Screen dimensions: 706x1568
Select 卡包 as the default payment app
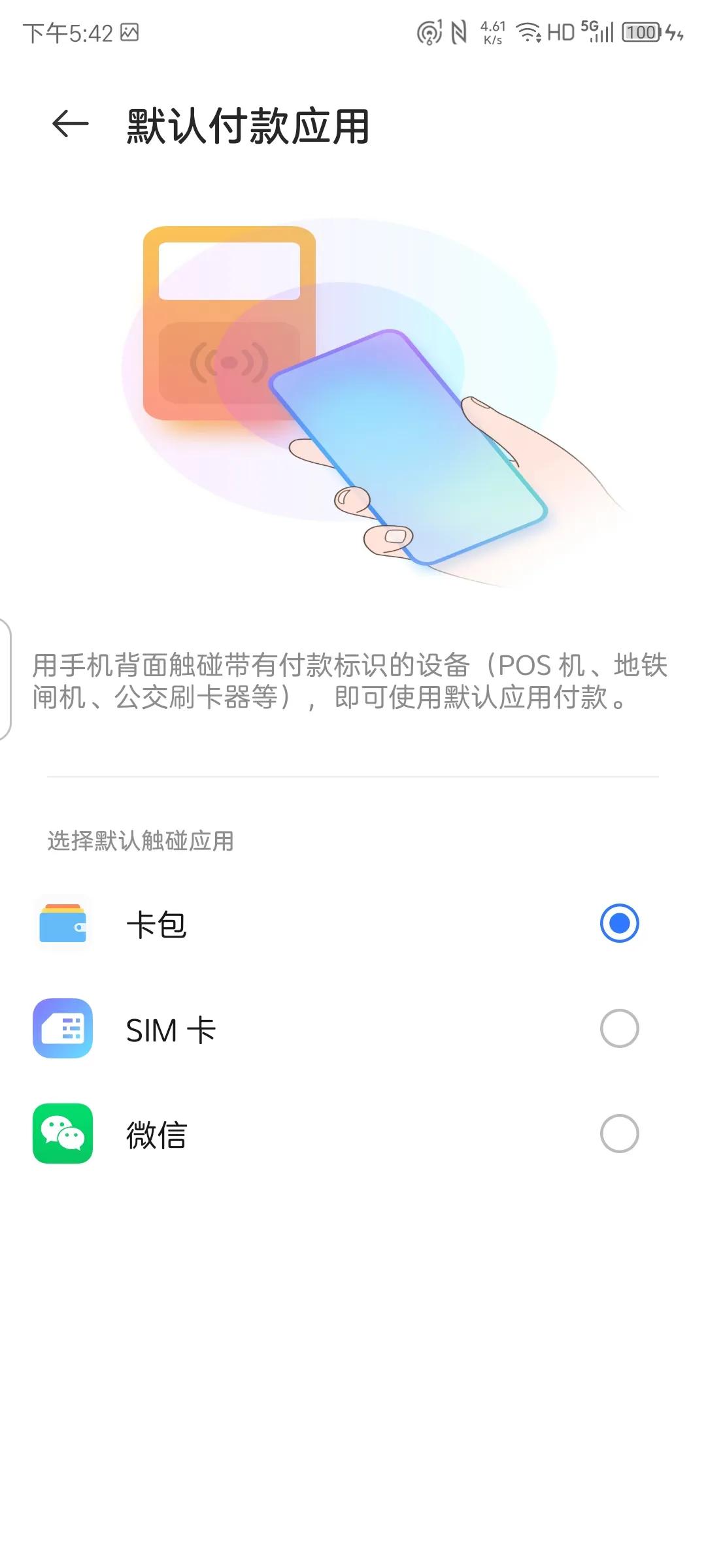618,923
